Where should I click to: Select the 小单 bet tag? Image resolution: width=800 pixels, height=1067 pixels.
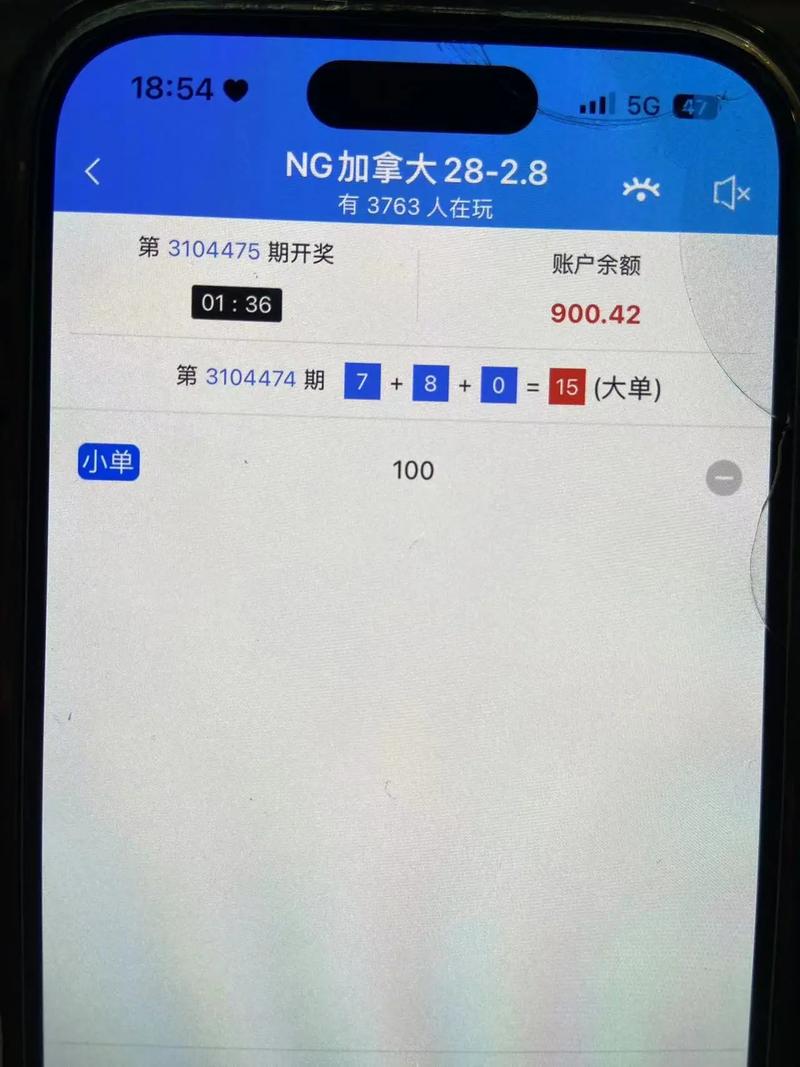click(x=109, y=463)
